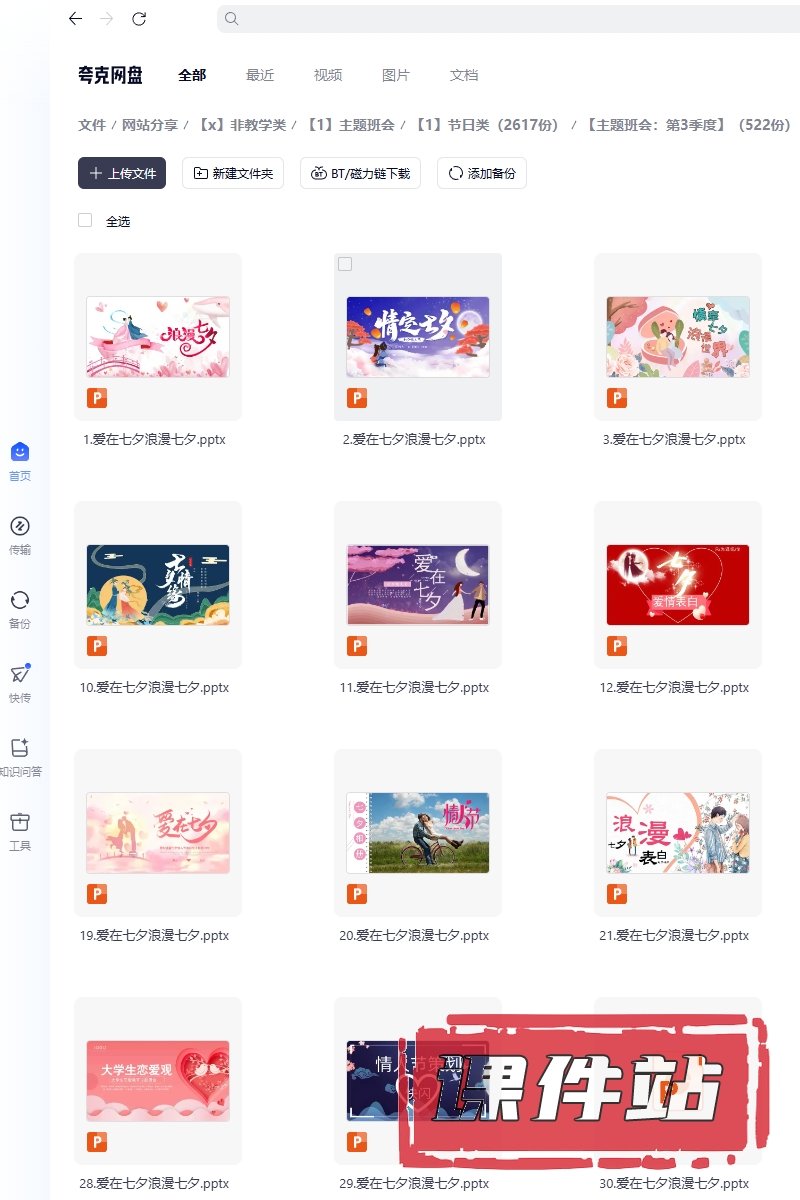Open 传输 in the sidebar
The image size is (800, 1200).
20,535
